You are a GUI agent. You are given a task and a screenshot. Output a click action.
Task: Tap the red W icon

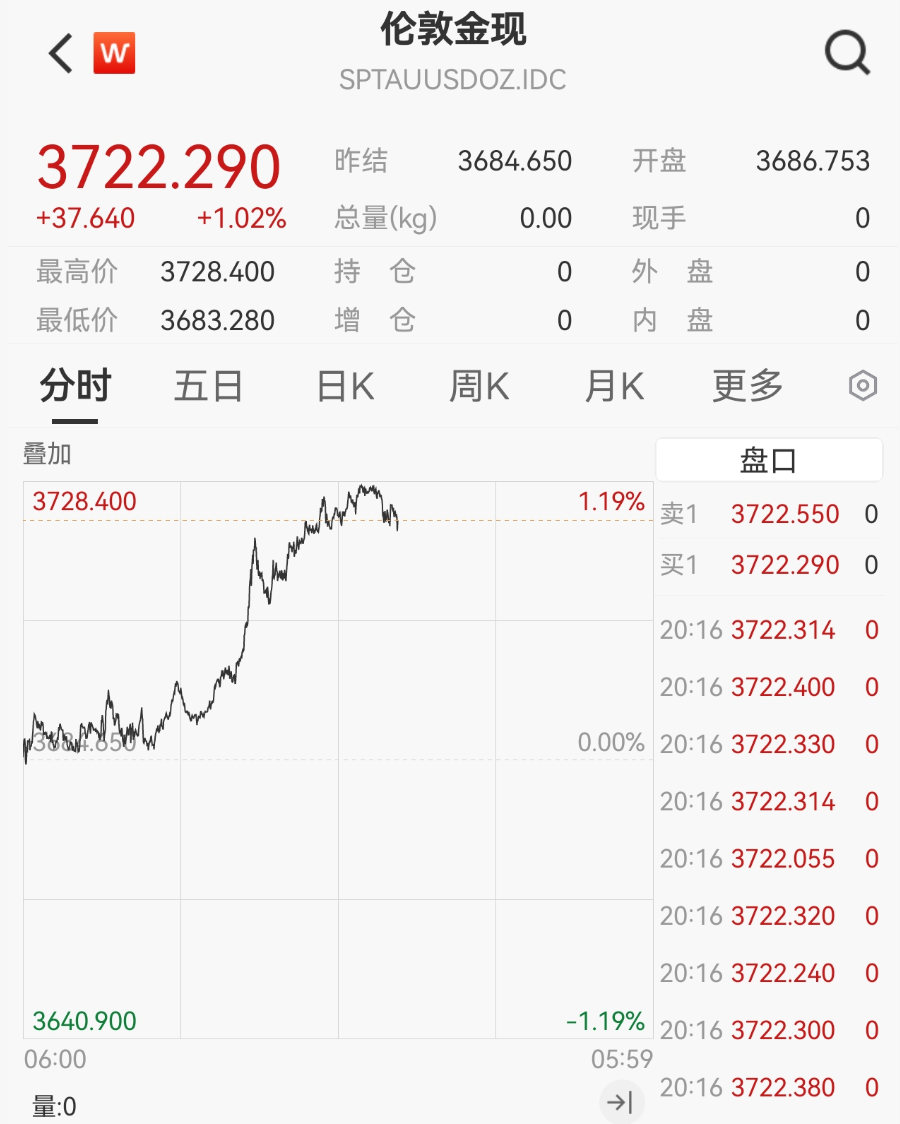pos(114,53)
